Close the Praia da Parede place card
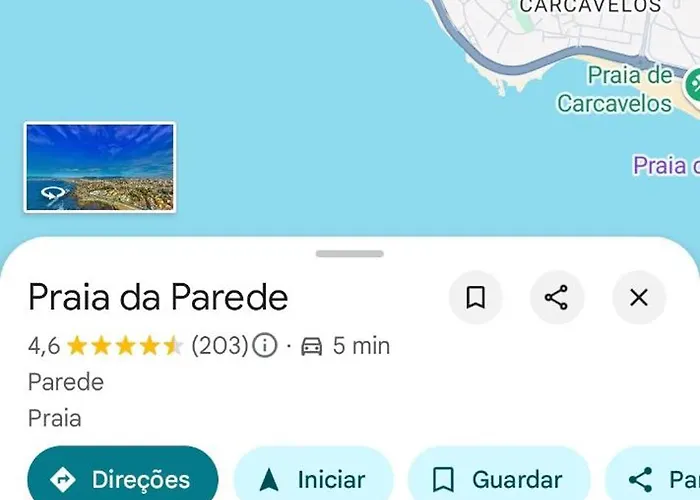 coord(639,297)
